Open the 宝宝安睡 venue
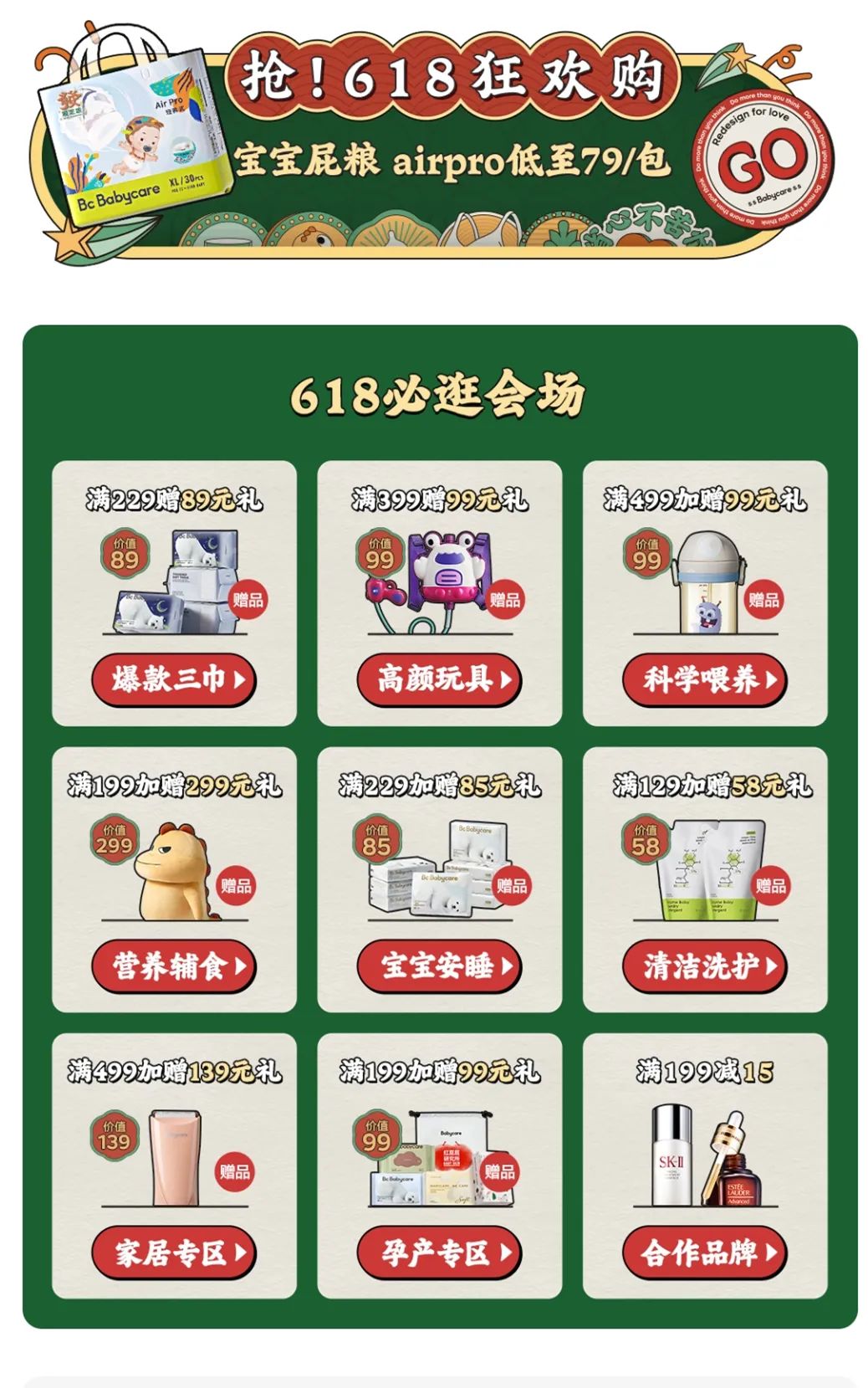Viewport: 868px width, 1388px height. pyautogui.click(x=439, y=965)
